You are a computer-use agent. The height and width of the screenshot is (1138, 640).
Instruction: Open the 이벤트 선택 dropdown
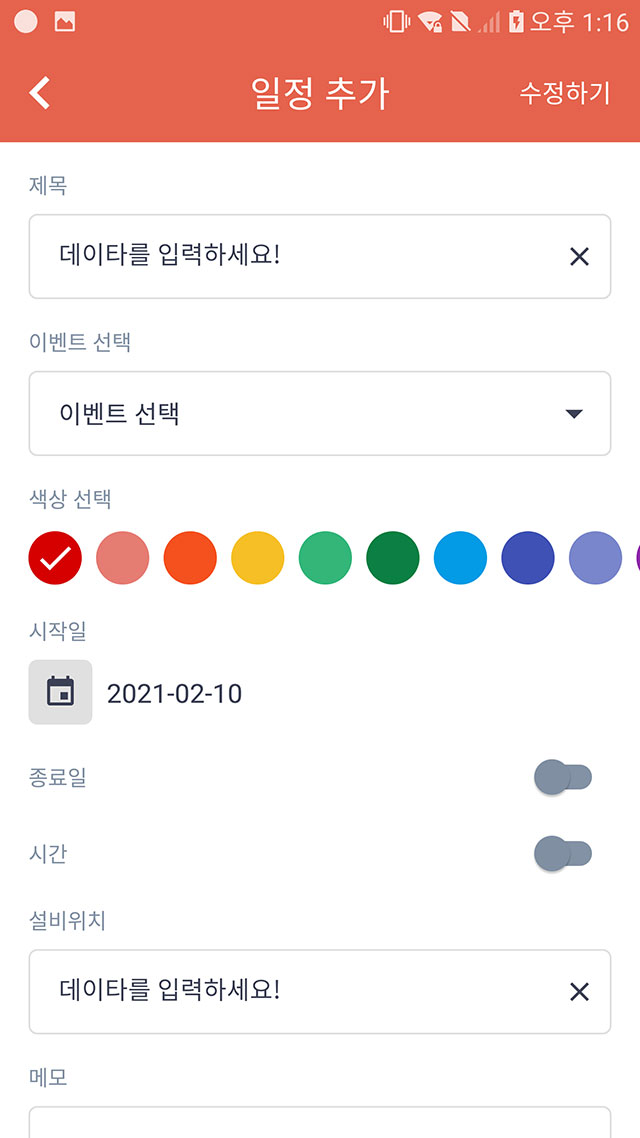pyautogui.click(x=320, y=414)
